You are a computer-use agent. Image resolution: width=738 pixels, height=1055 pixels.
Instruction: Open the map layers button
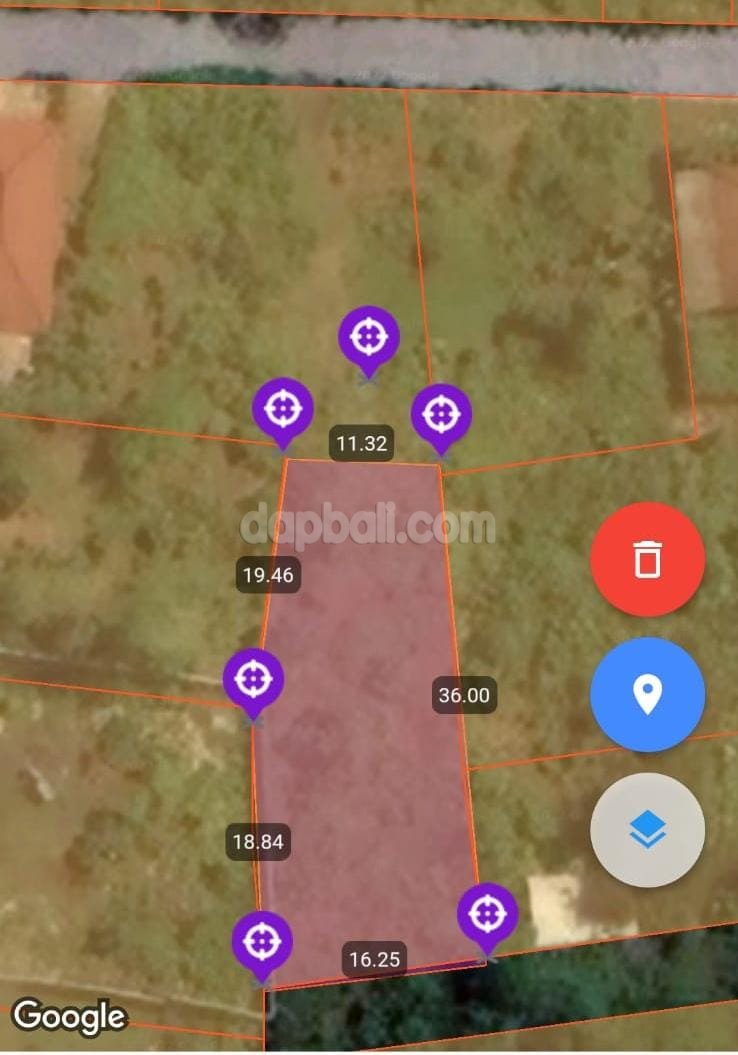coord(647,829)
